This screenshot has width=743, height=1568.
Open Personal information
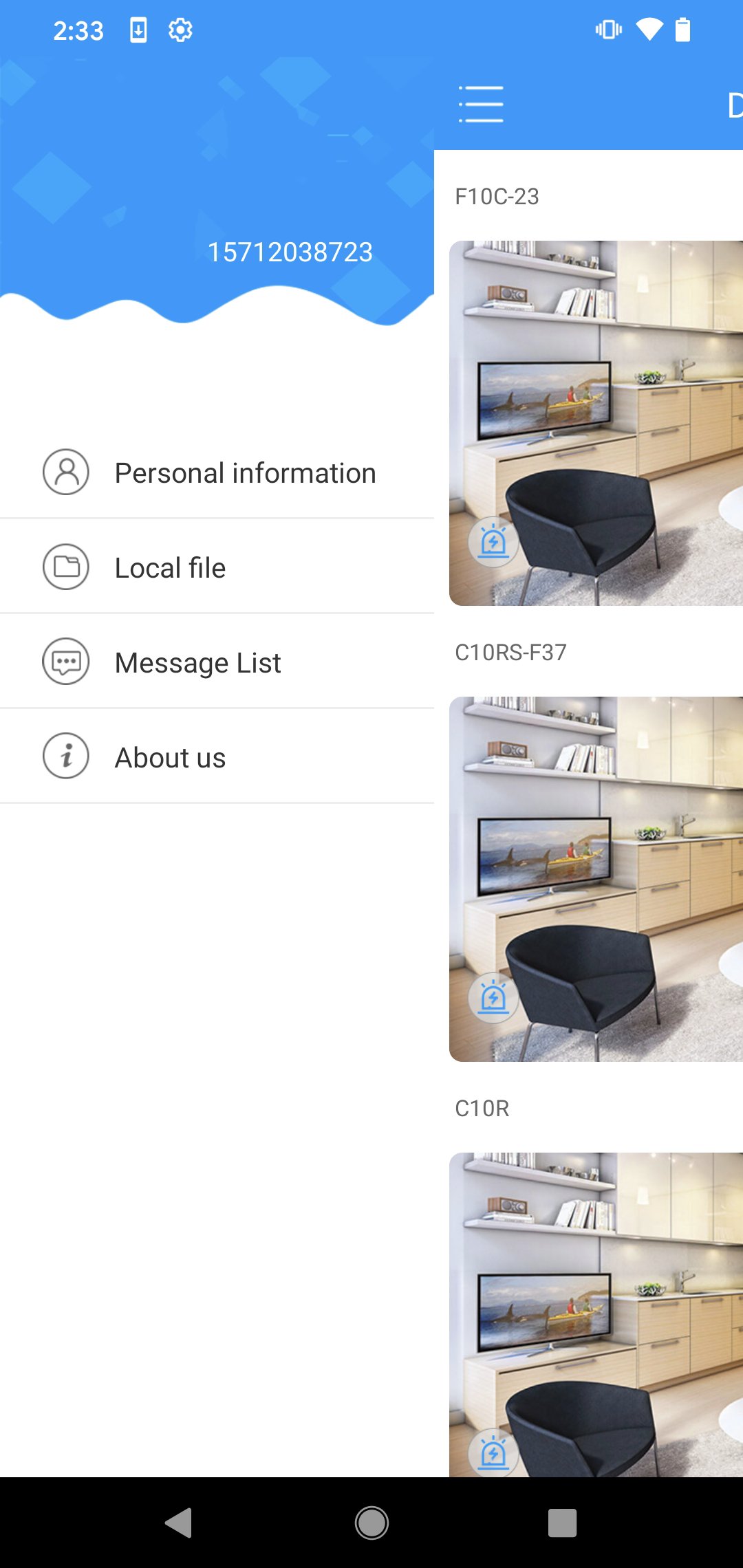[x=245, y=472]
